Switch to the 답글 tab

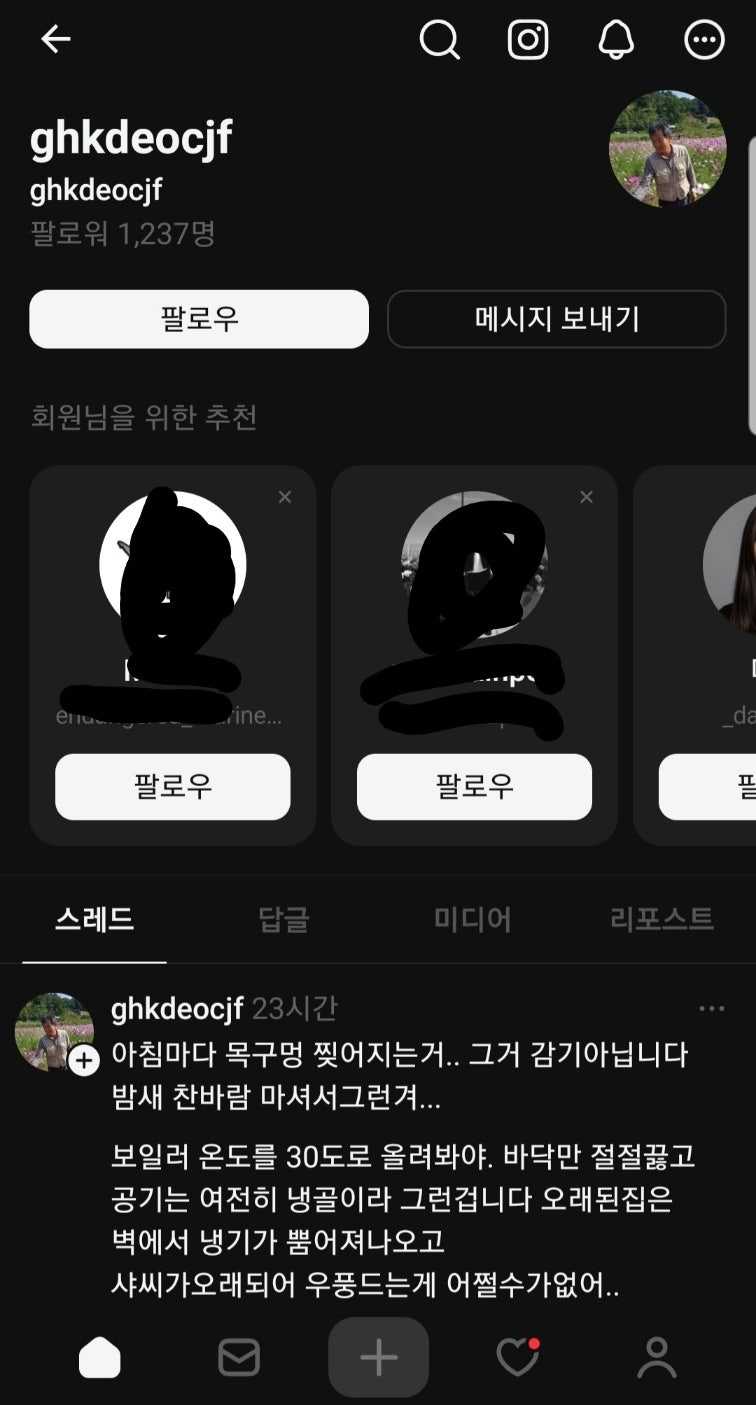pyautogui.click(x=284, y=919)
